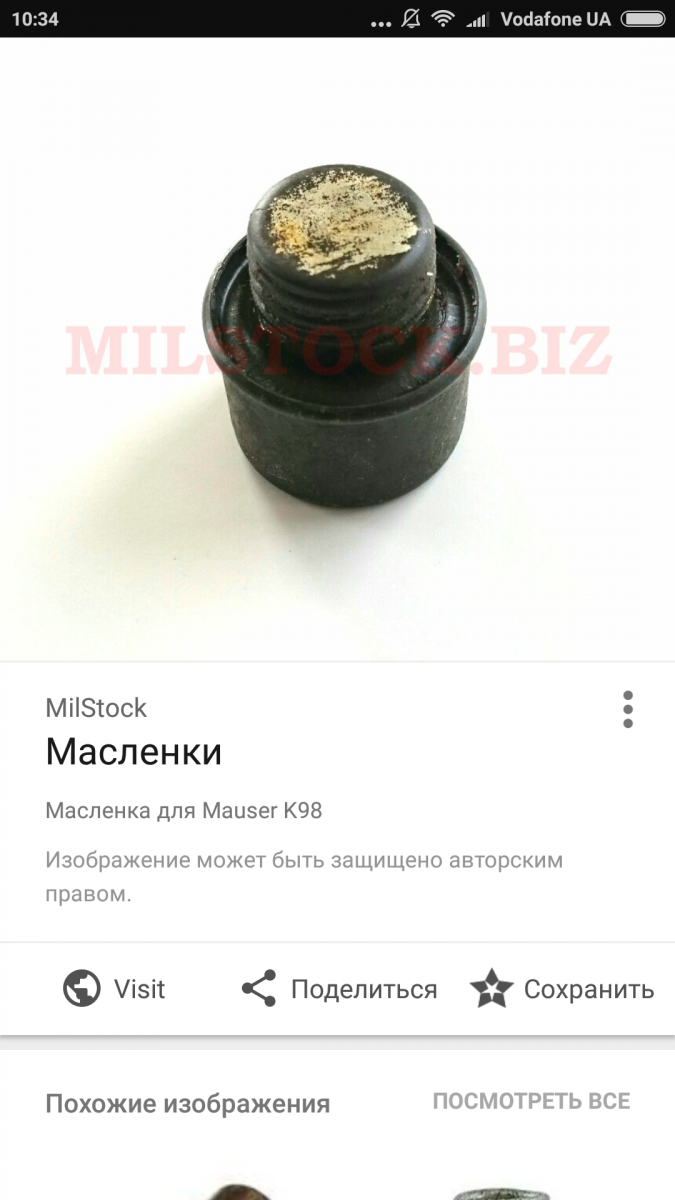The width and height of the screenshot is (675, 1200).
Task: View all similar images (Посмотреть все)
Action: point(530,1101)
